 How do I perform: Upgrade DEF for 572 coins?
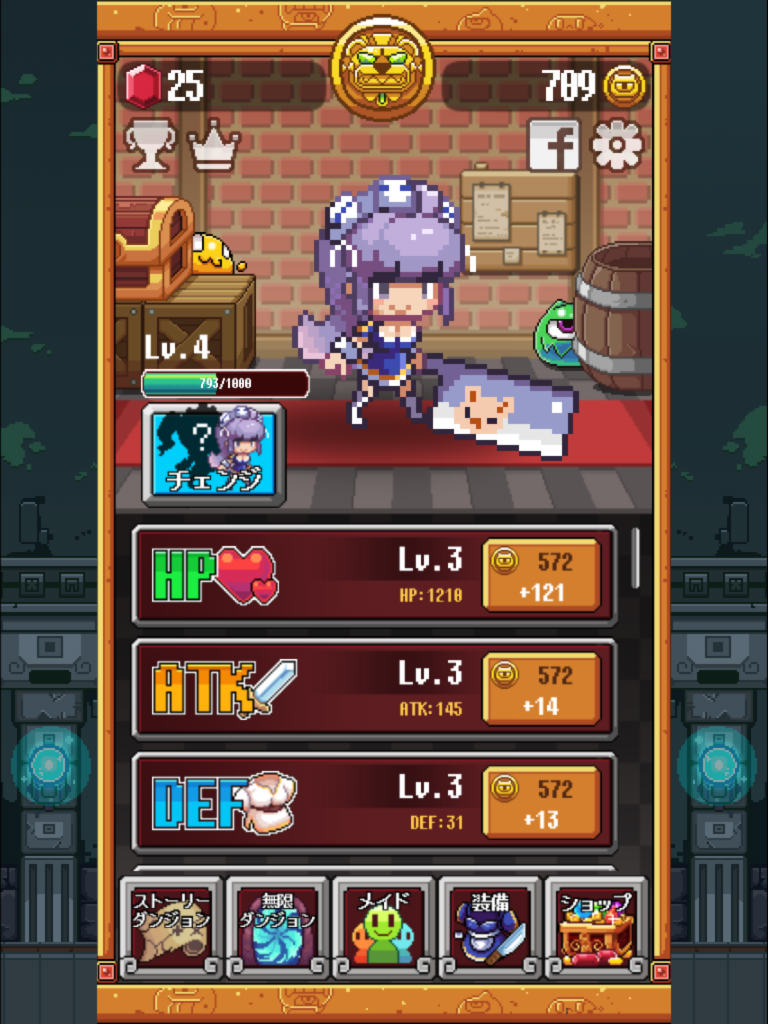541,803
